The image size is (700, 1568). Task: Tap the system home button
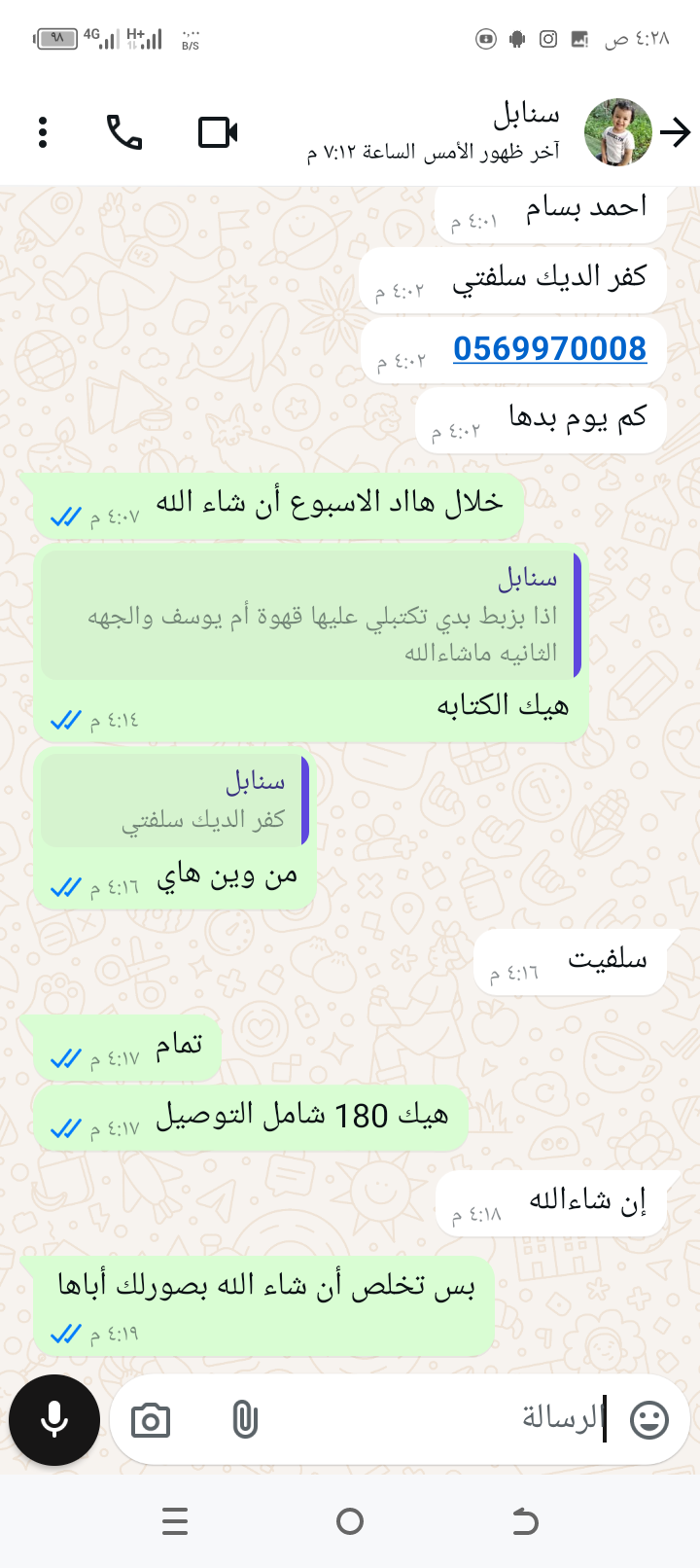tap(350, 1521)
